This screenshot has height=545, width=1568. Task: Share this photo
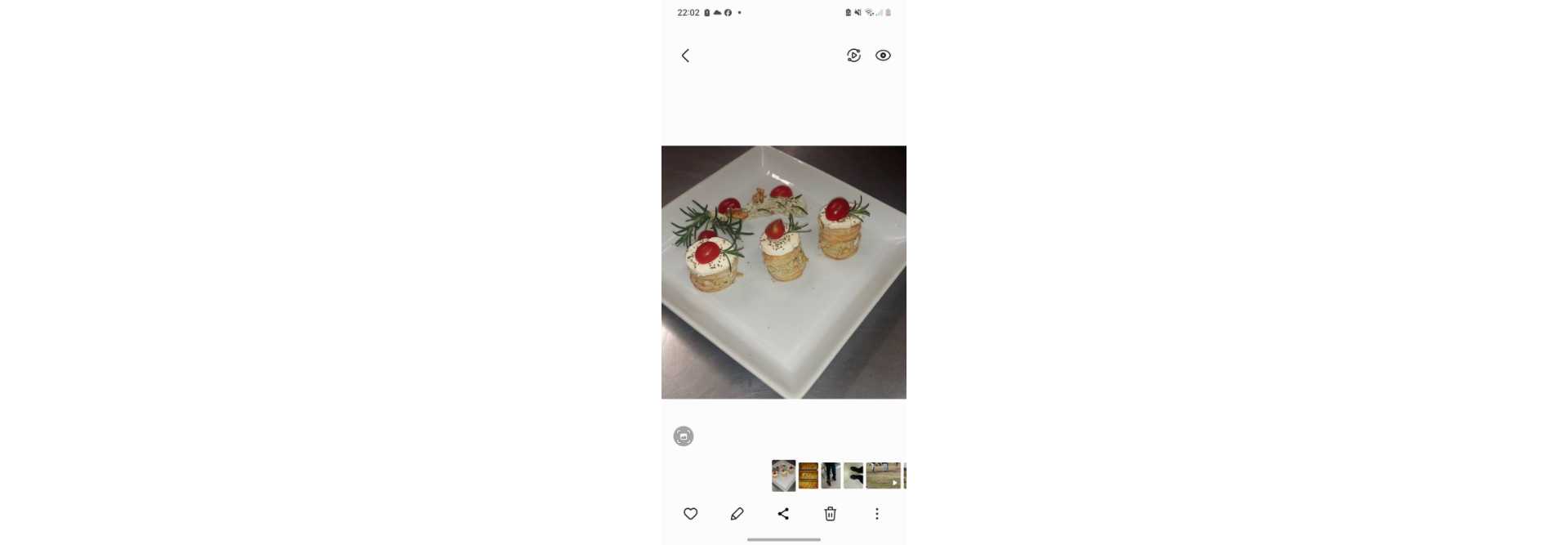pyautogui.click(x=783, y=514)
